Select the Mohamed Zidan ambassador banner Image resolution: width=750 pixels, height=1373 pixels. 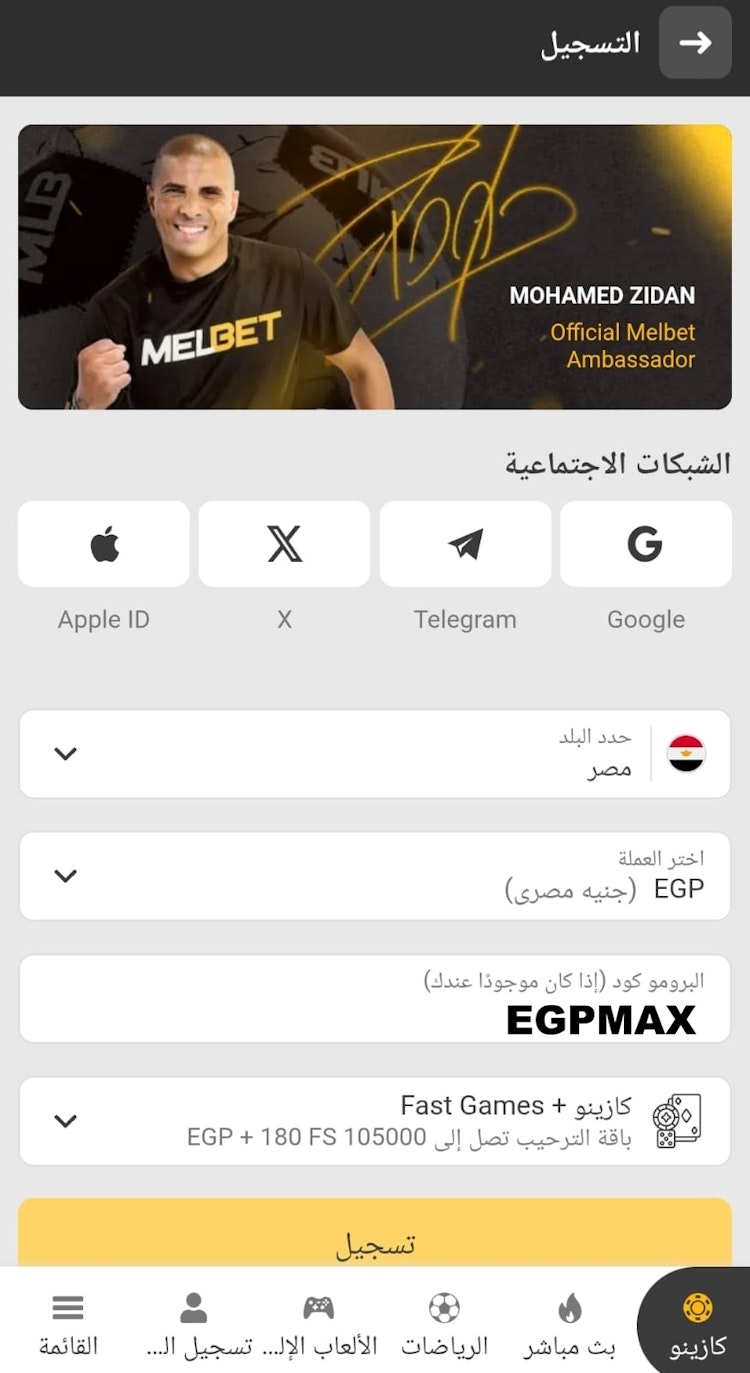coord(375,266)
